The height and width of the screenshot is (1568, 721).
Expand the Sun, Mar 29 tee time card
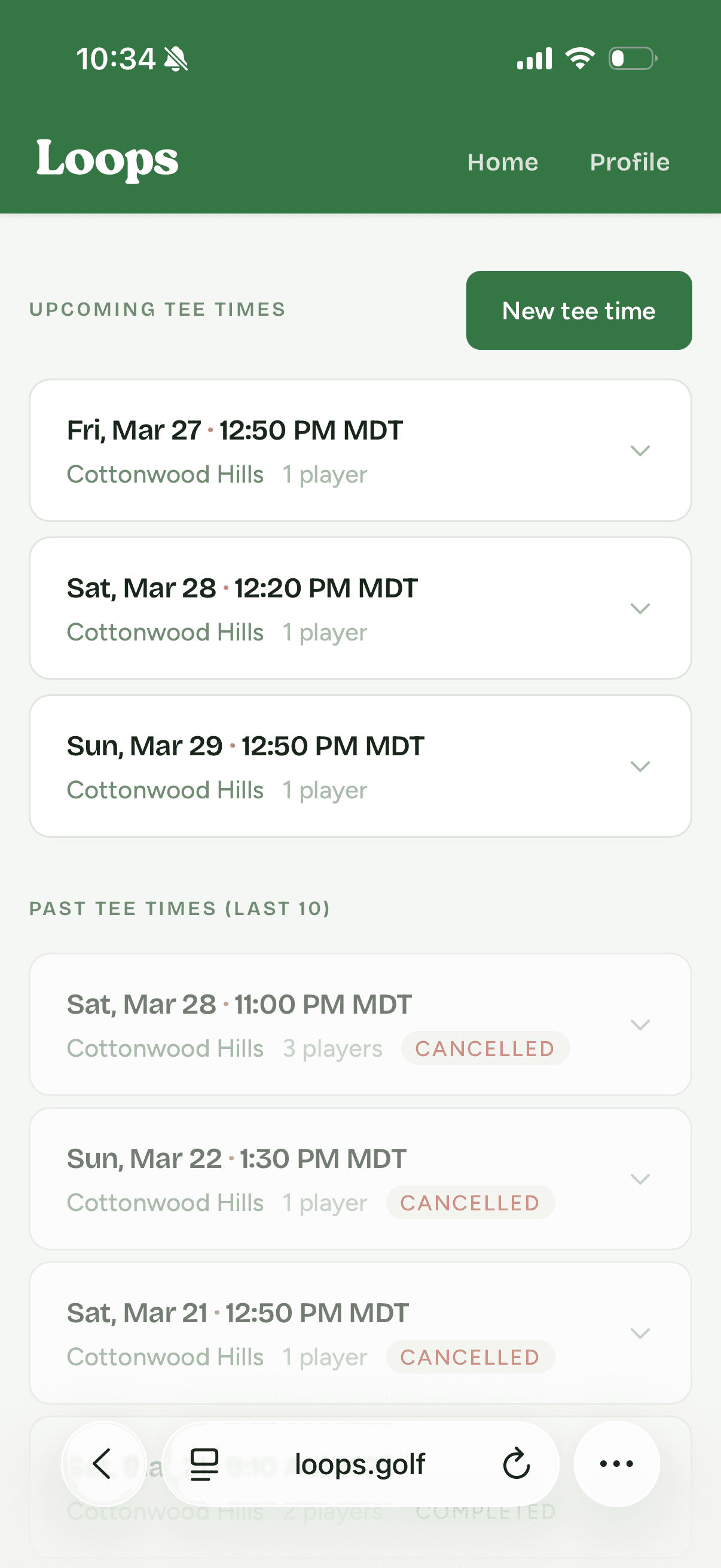pos(640,766)
